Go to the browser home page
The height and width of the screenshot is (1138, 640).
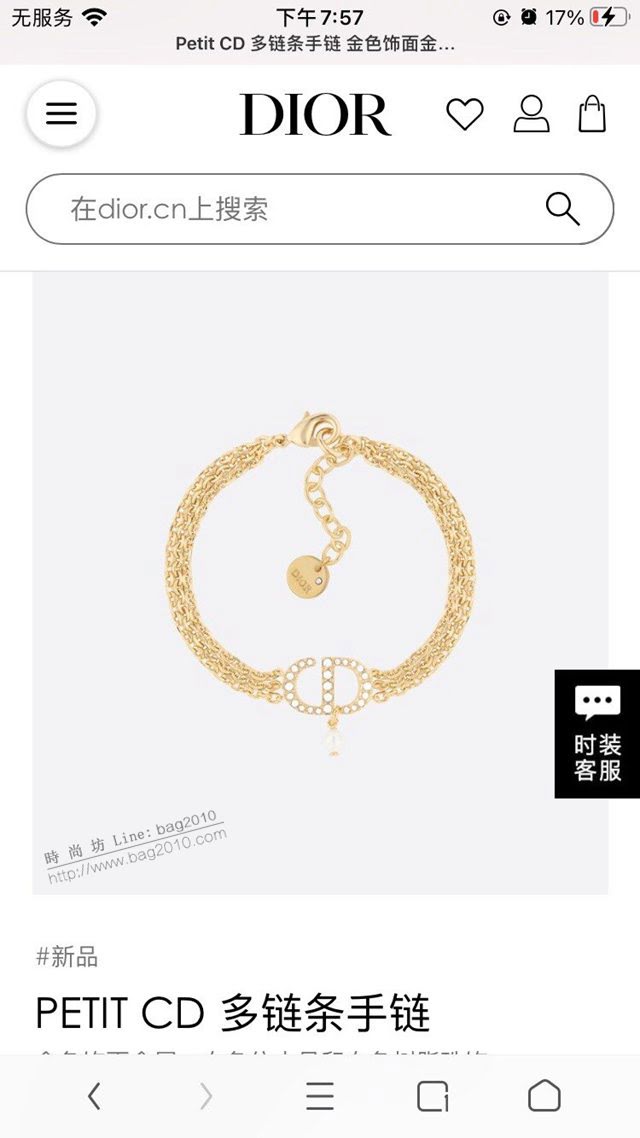[544, 1096]
